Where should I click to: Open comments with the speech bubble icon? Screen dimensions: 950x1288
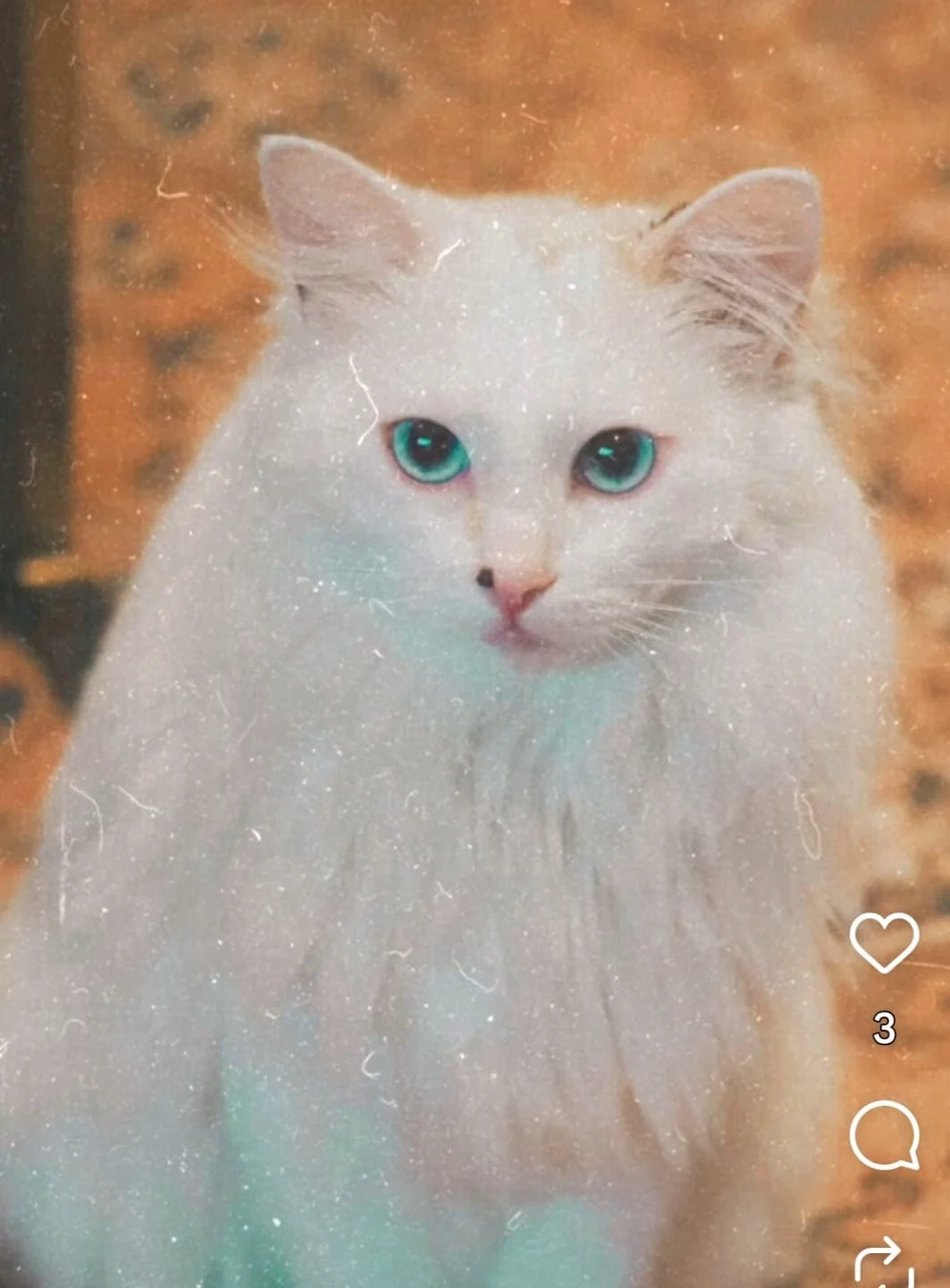[x=885, y=1135]
